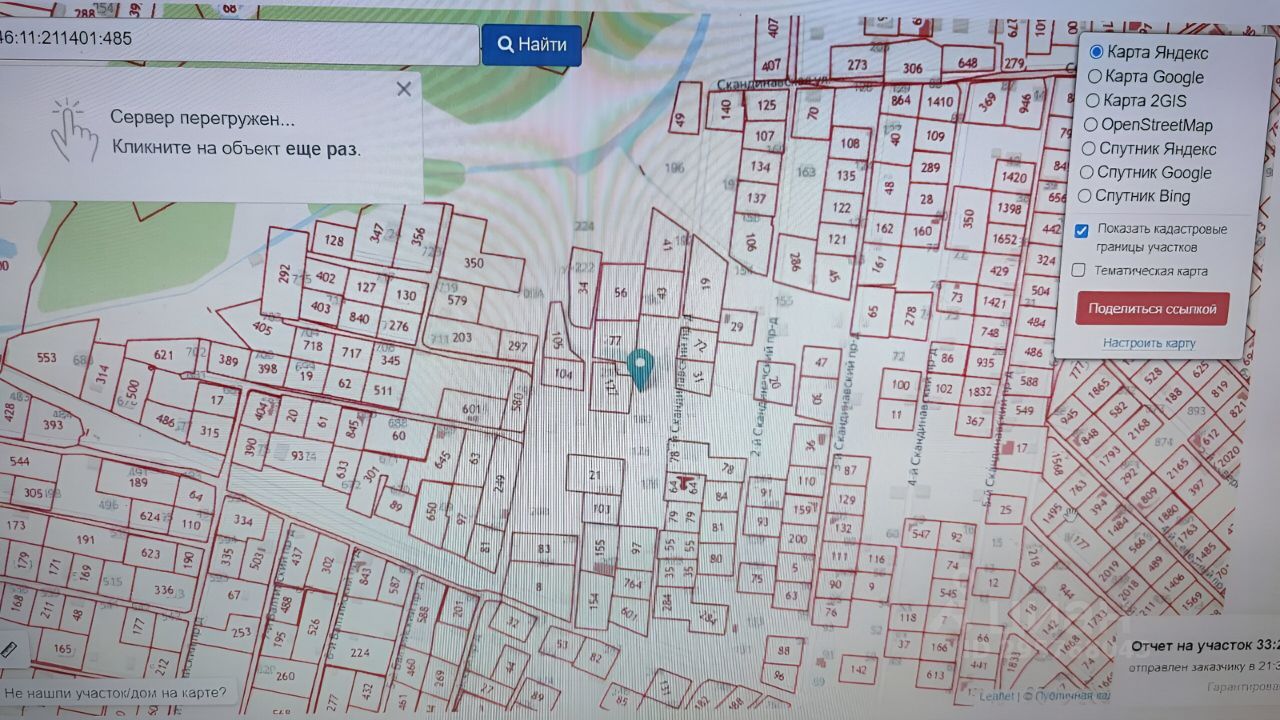
Task: Open the ruler measurement tool
Action: point(10,651)
